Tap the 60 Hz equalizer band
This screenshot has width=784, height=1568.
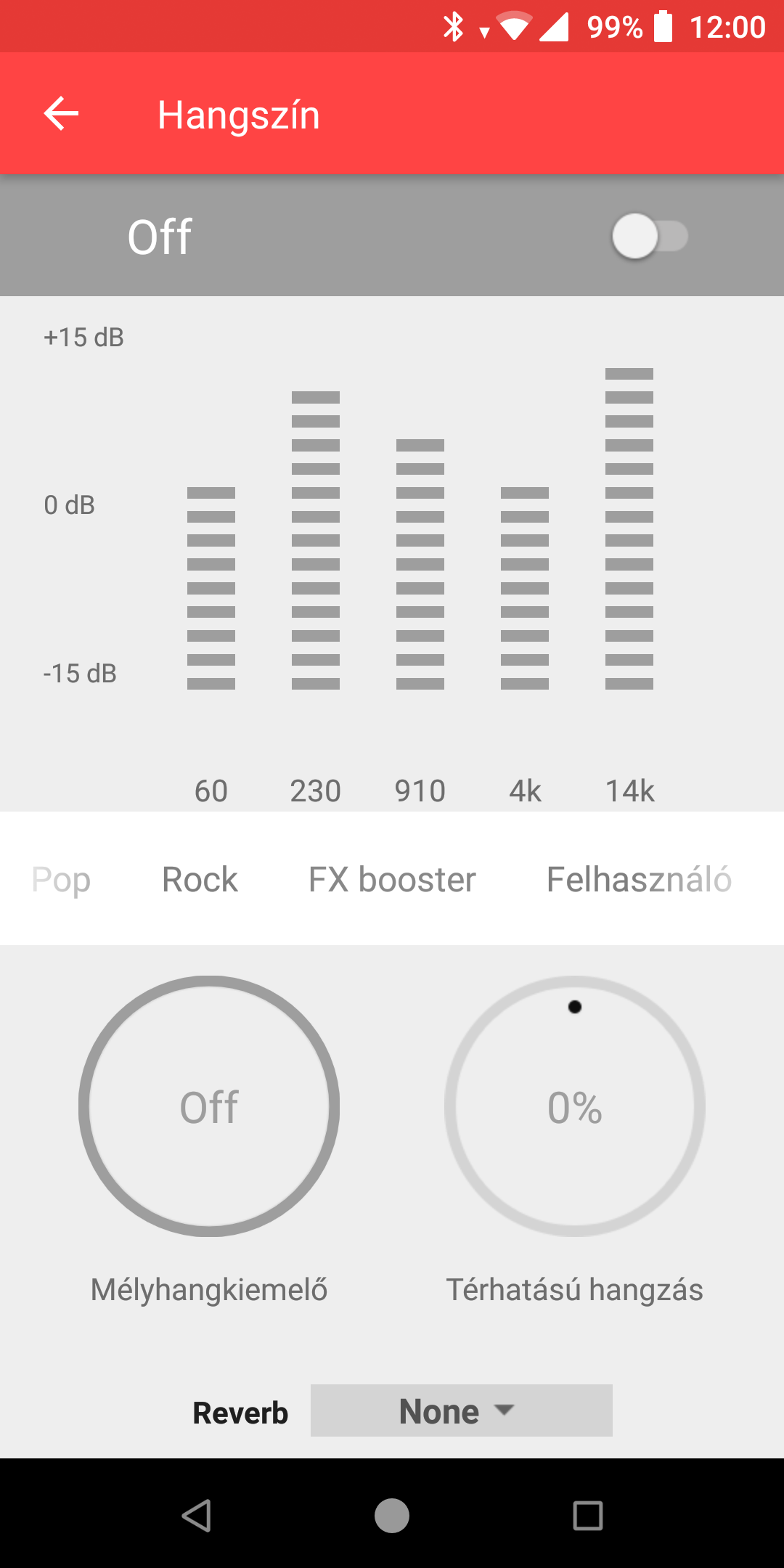pyautogui.click(x=211, y=588)
